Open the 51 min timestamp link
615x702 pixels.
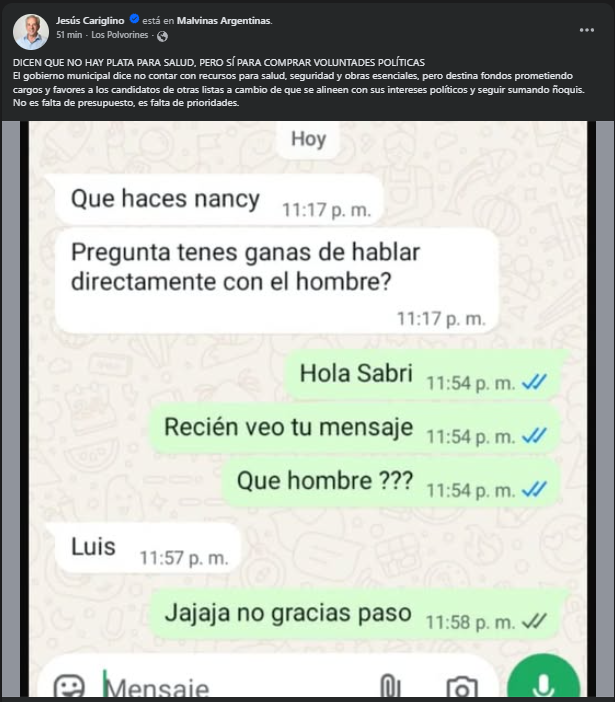click(68, 35)
